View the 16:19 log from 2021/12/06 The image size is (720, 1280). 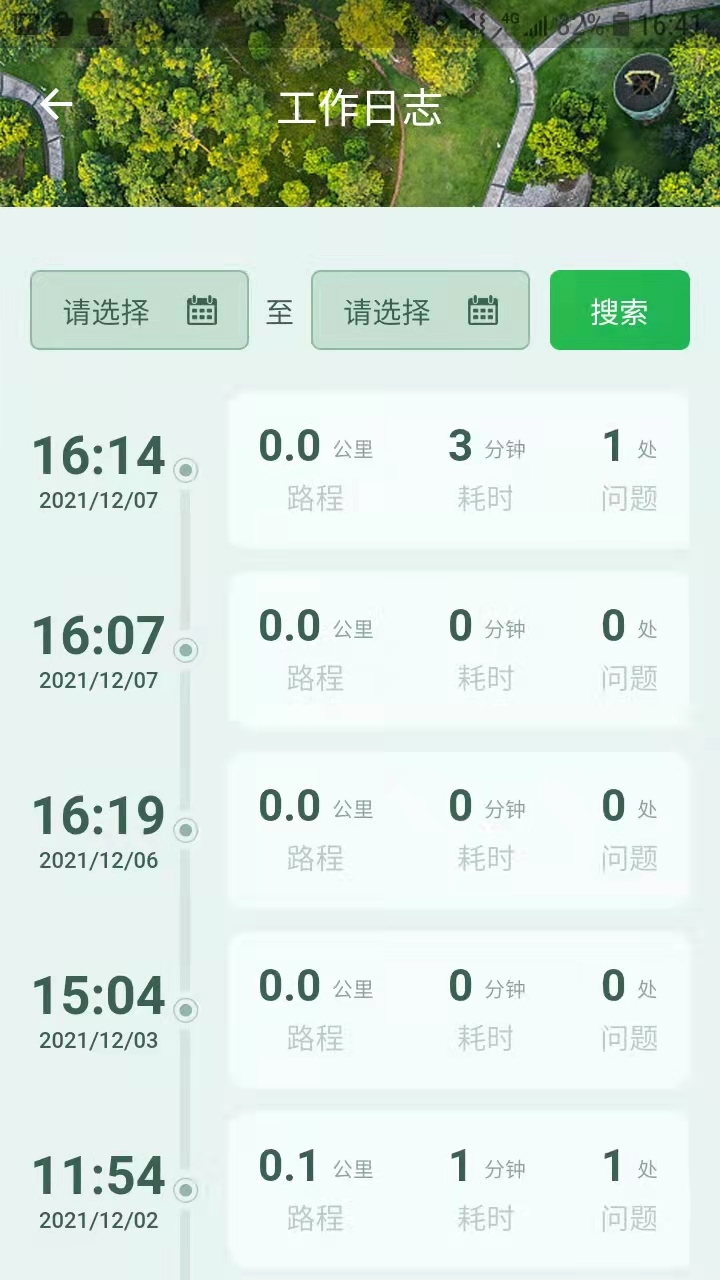pyautogui.click(x=458, y=830)
